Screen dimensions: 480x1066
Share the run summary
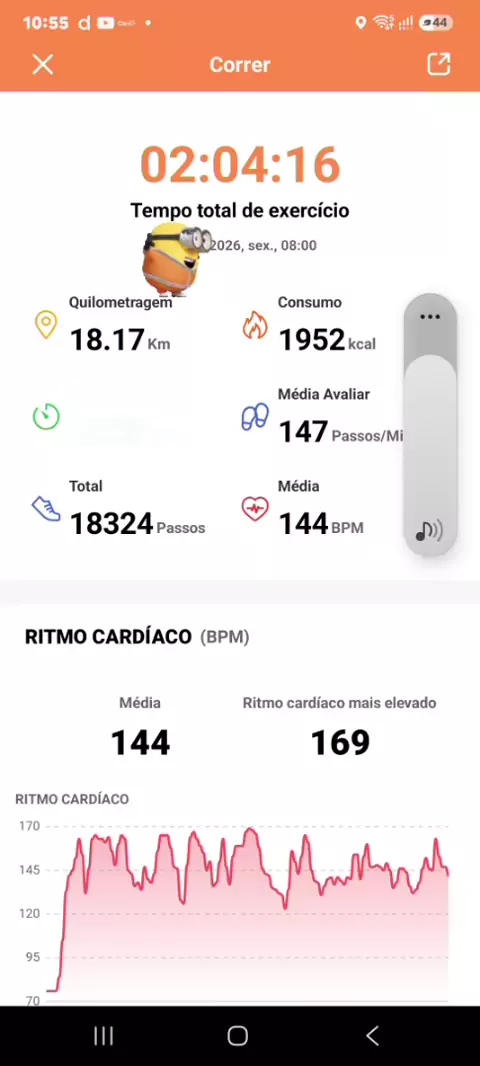(x=439, y=64)
